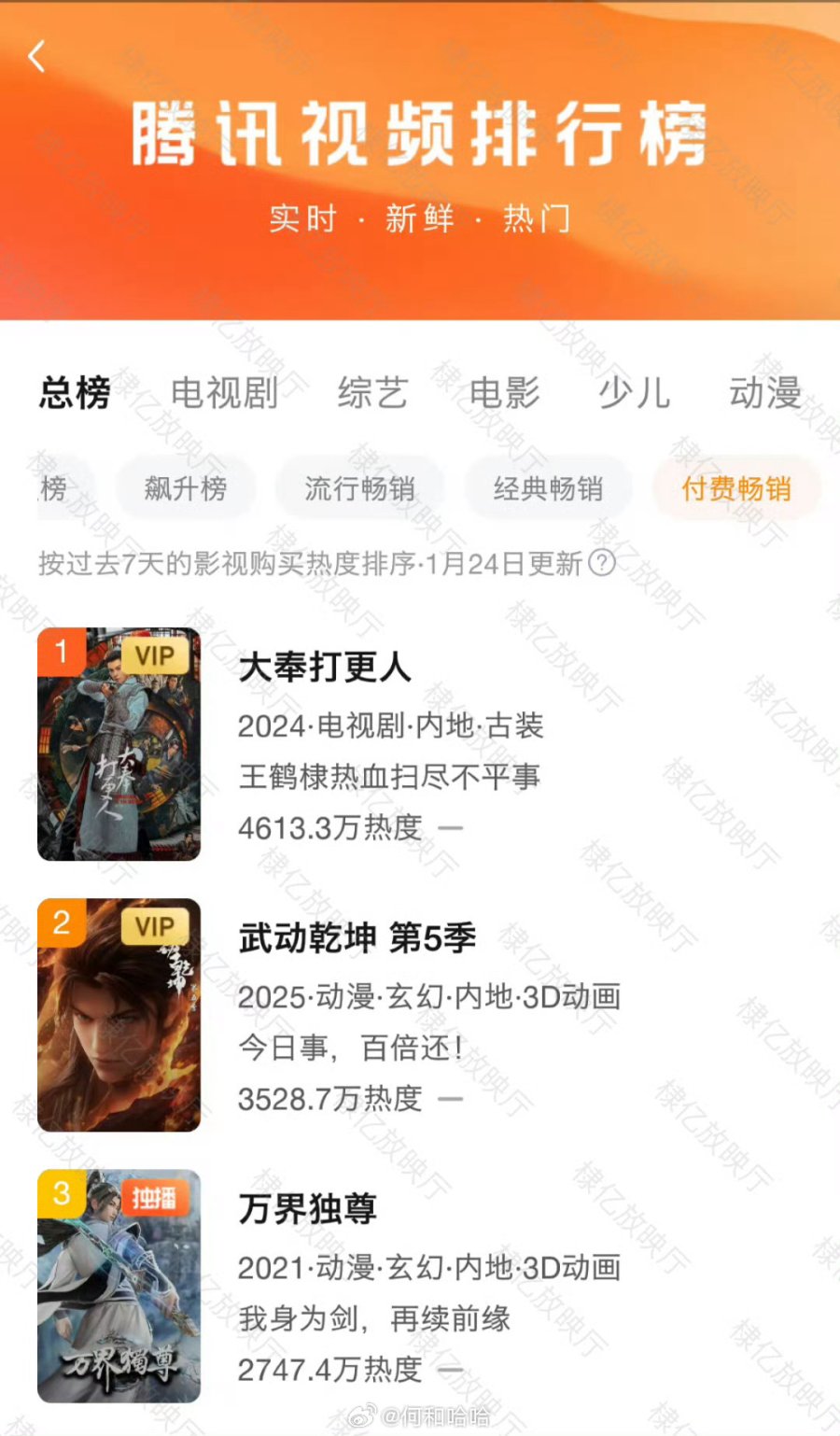Image resolution: width=840 pixels, height=1436 pixels.
Task: Select the 付费畅销 chip
Action: [x=736, y=488]
